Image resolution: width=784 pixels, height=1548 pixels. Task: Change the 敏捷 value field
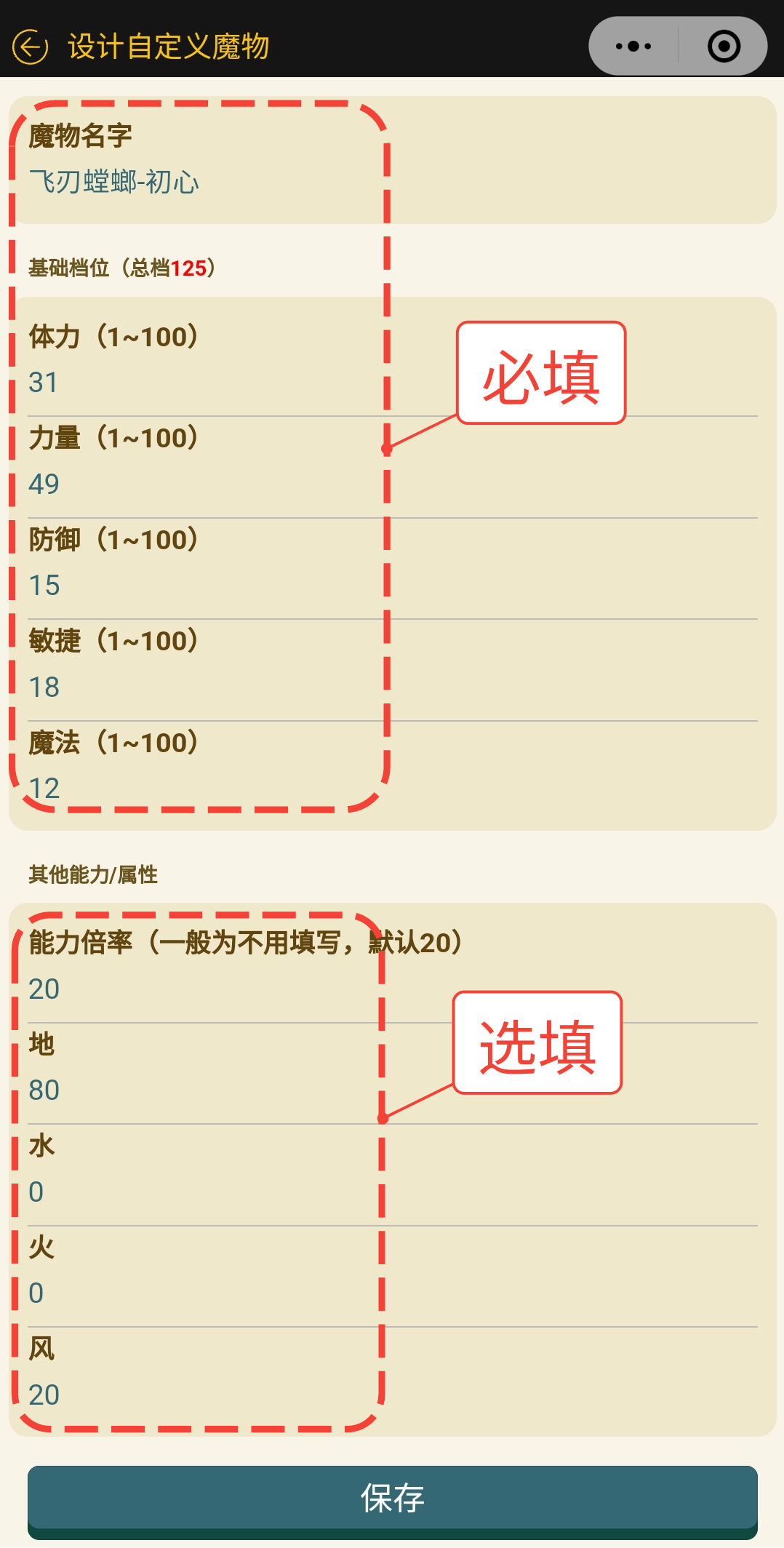tap(393, 687)
